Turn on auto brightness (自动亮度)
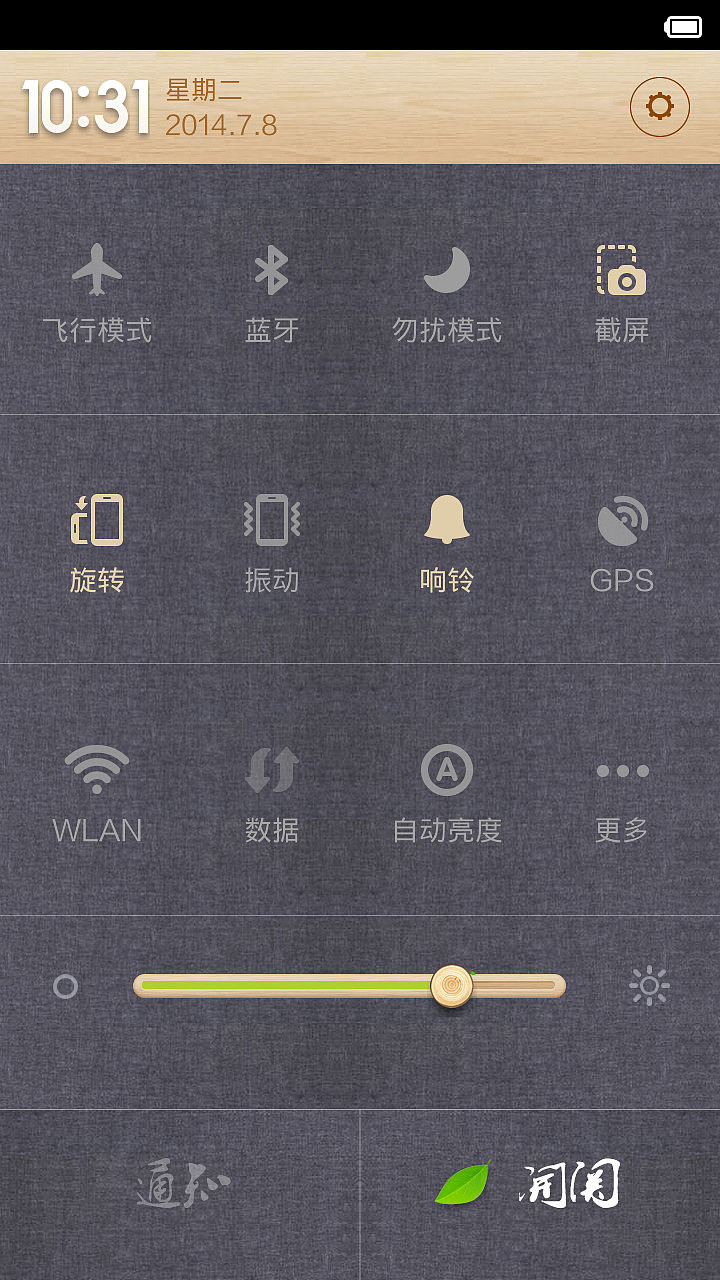720x1280 pixels. click(x=446, y=792)
